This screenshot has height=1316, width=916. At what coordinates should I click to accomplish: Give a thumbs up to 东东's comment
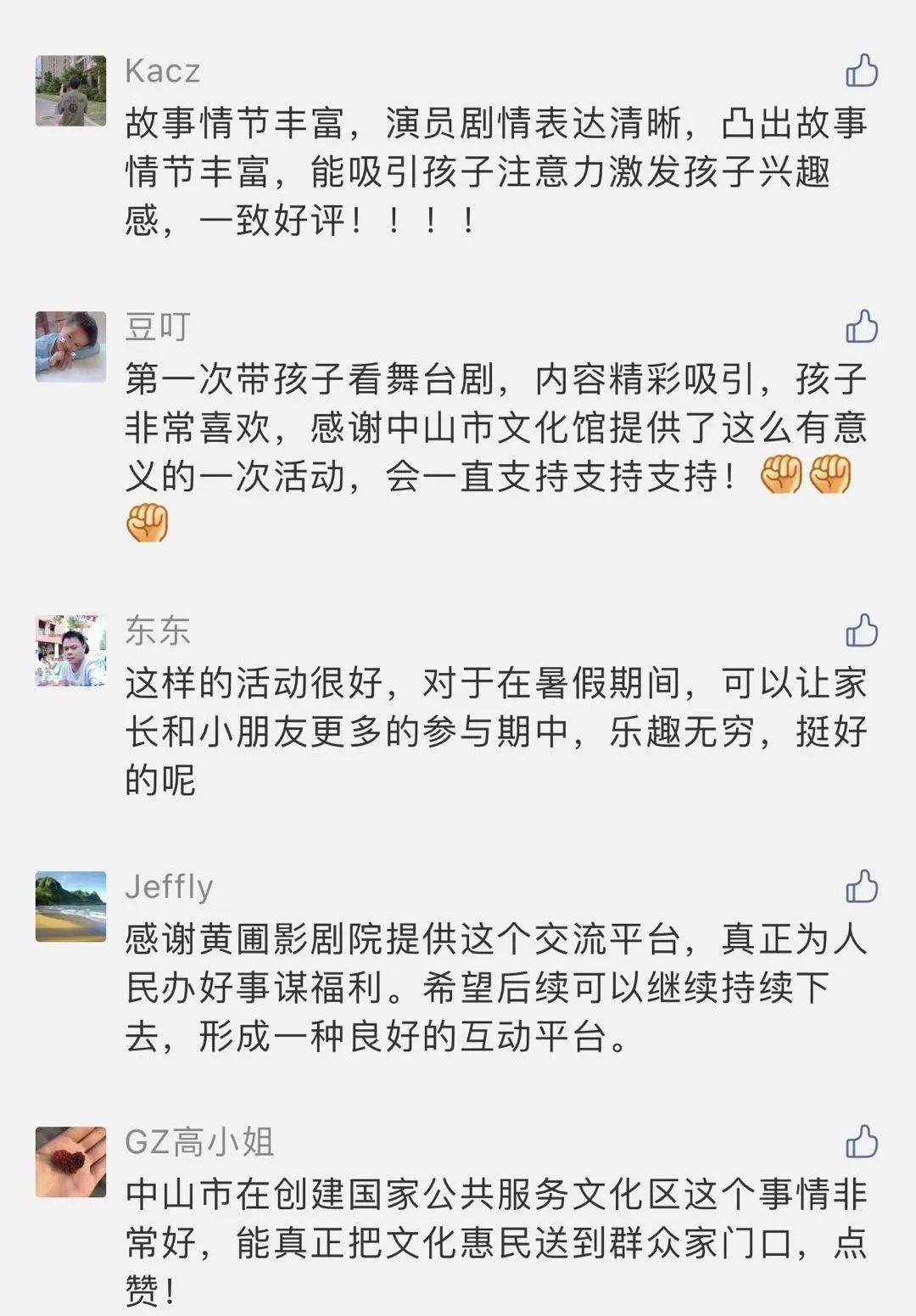[x=862, y=631]
